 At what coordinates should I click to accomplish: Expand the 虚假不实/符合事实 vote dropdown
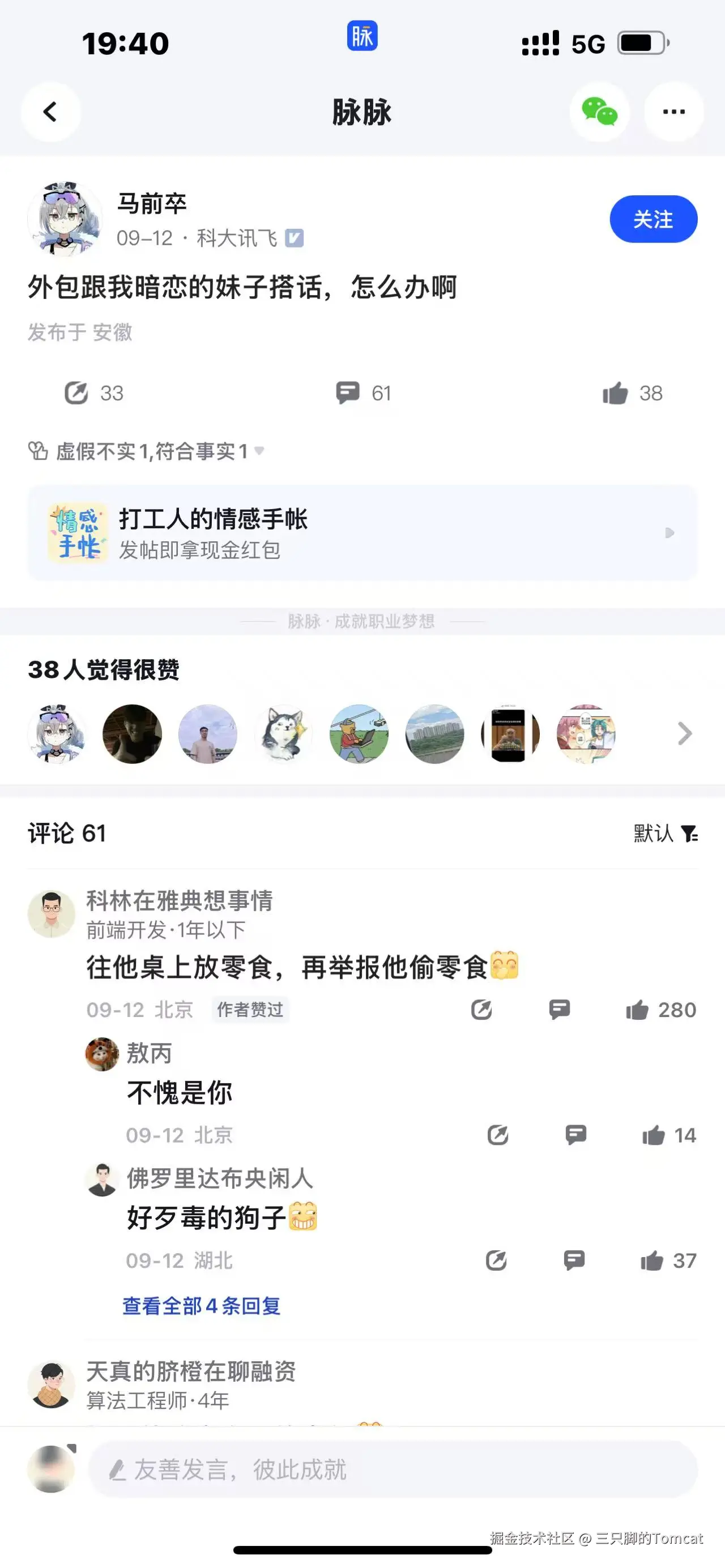pyautogui.click(x=259, y=451)
